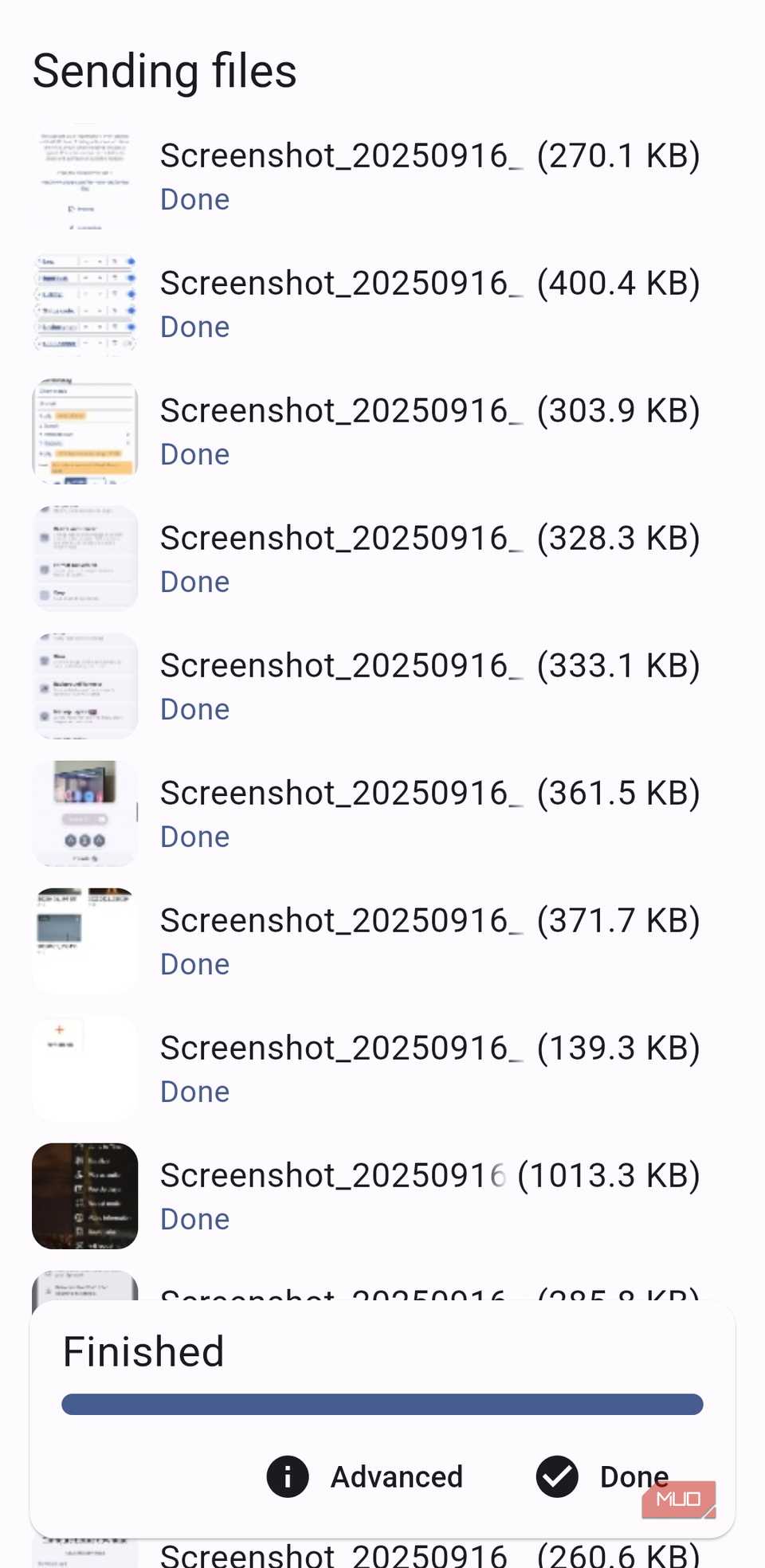Tap thumbnail of the 328.3 KB screenshot
Viewport: 765px width, 1568px height.
point(84,558)
